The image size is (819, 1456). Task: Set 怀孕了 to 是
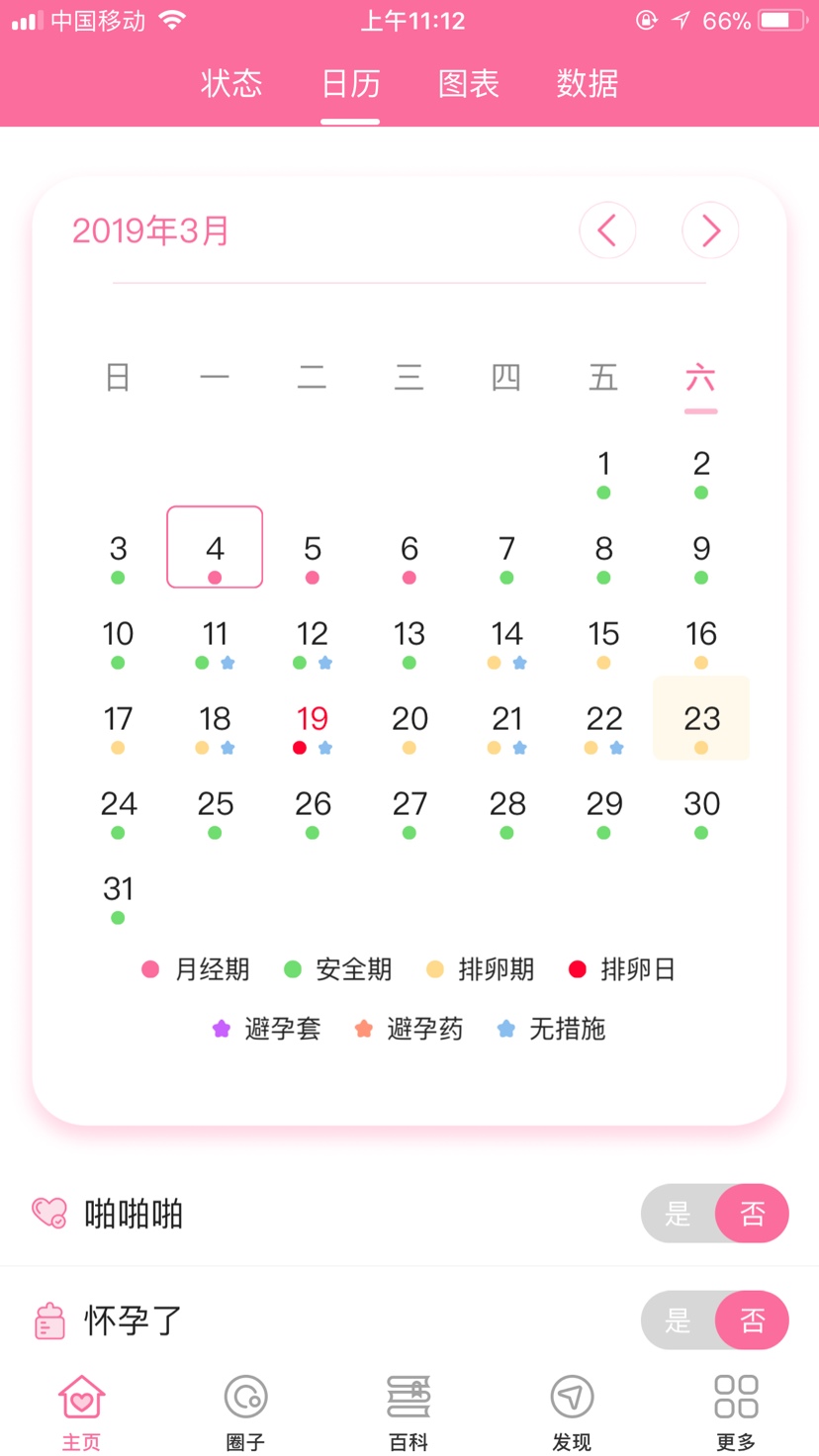[x=679, y=1320]
